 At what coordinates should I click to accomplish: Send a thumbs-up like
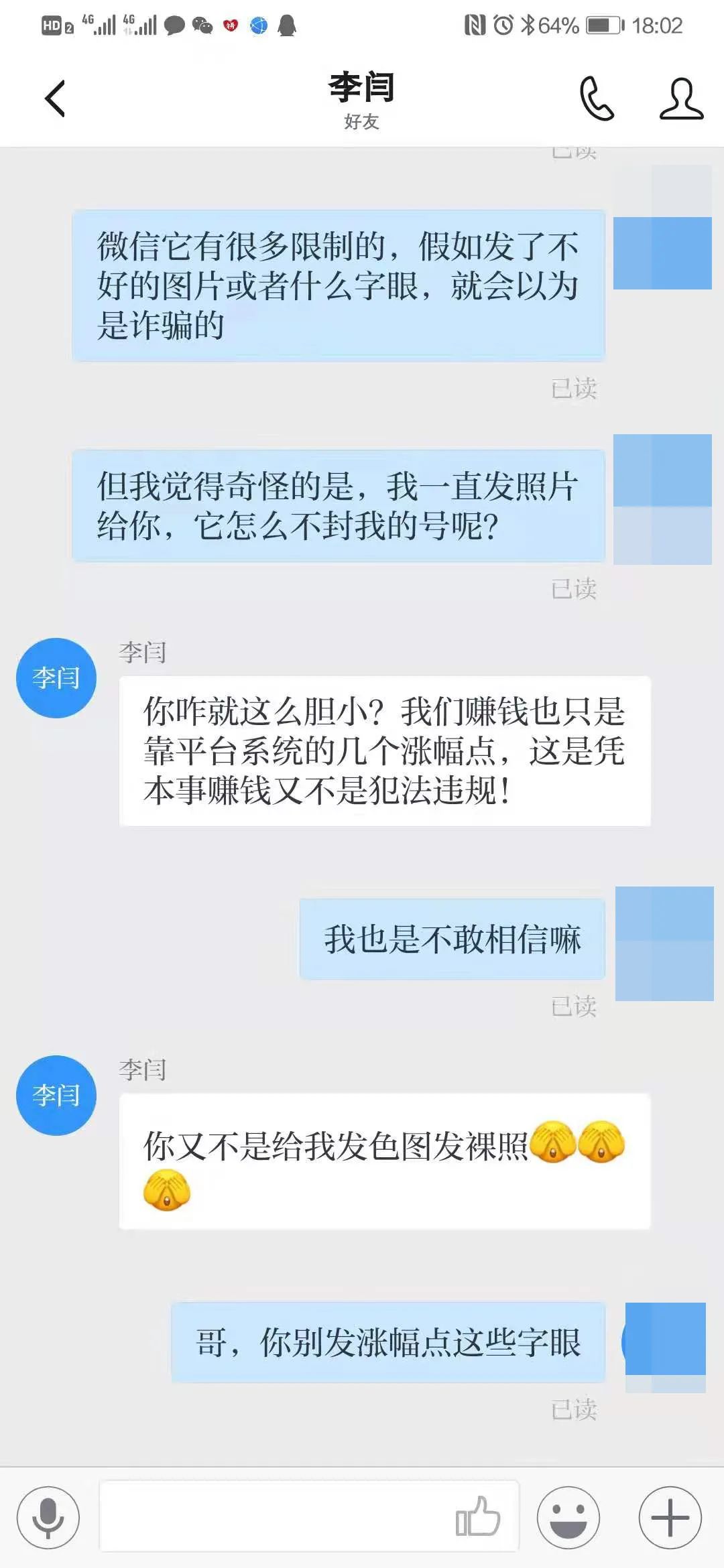477,1516
